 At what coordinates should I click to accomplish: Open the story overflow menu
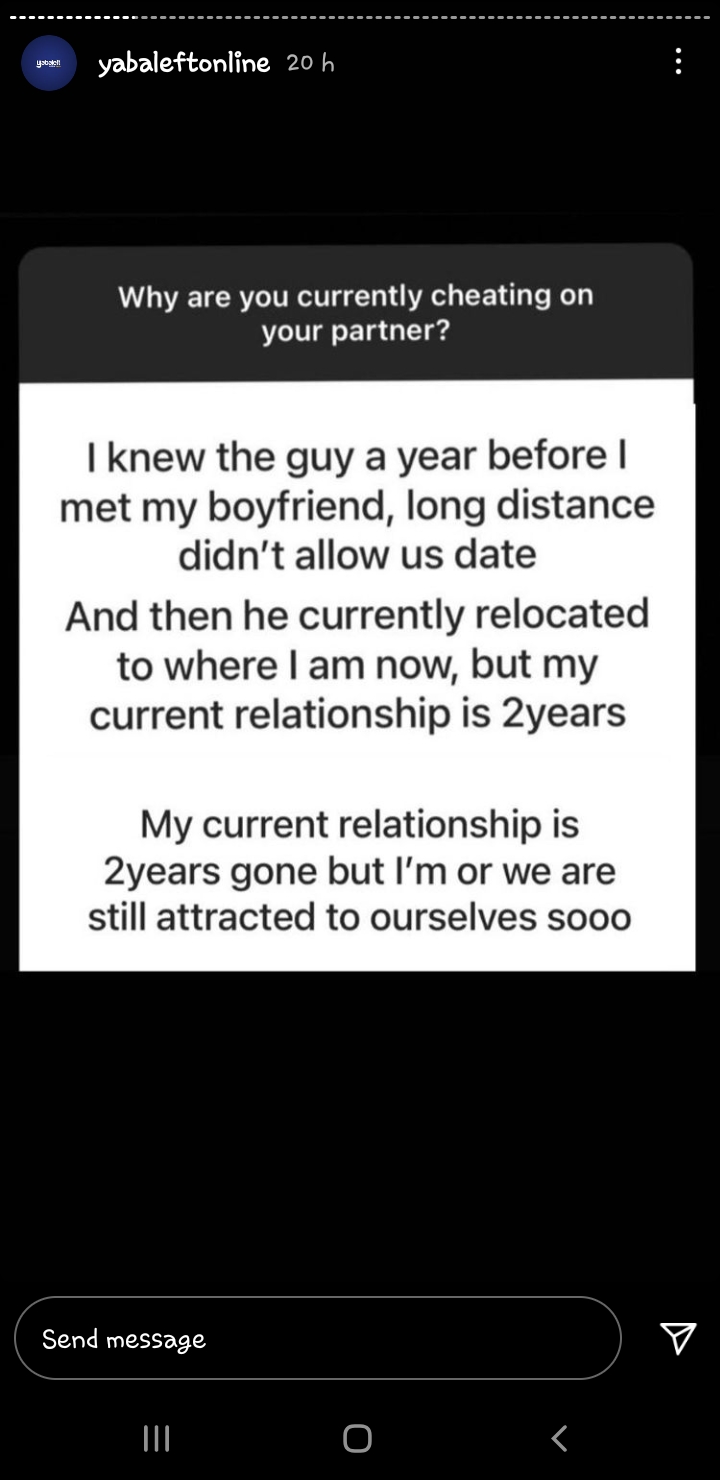coord(679,62)
